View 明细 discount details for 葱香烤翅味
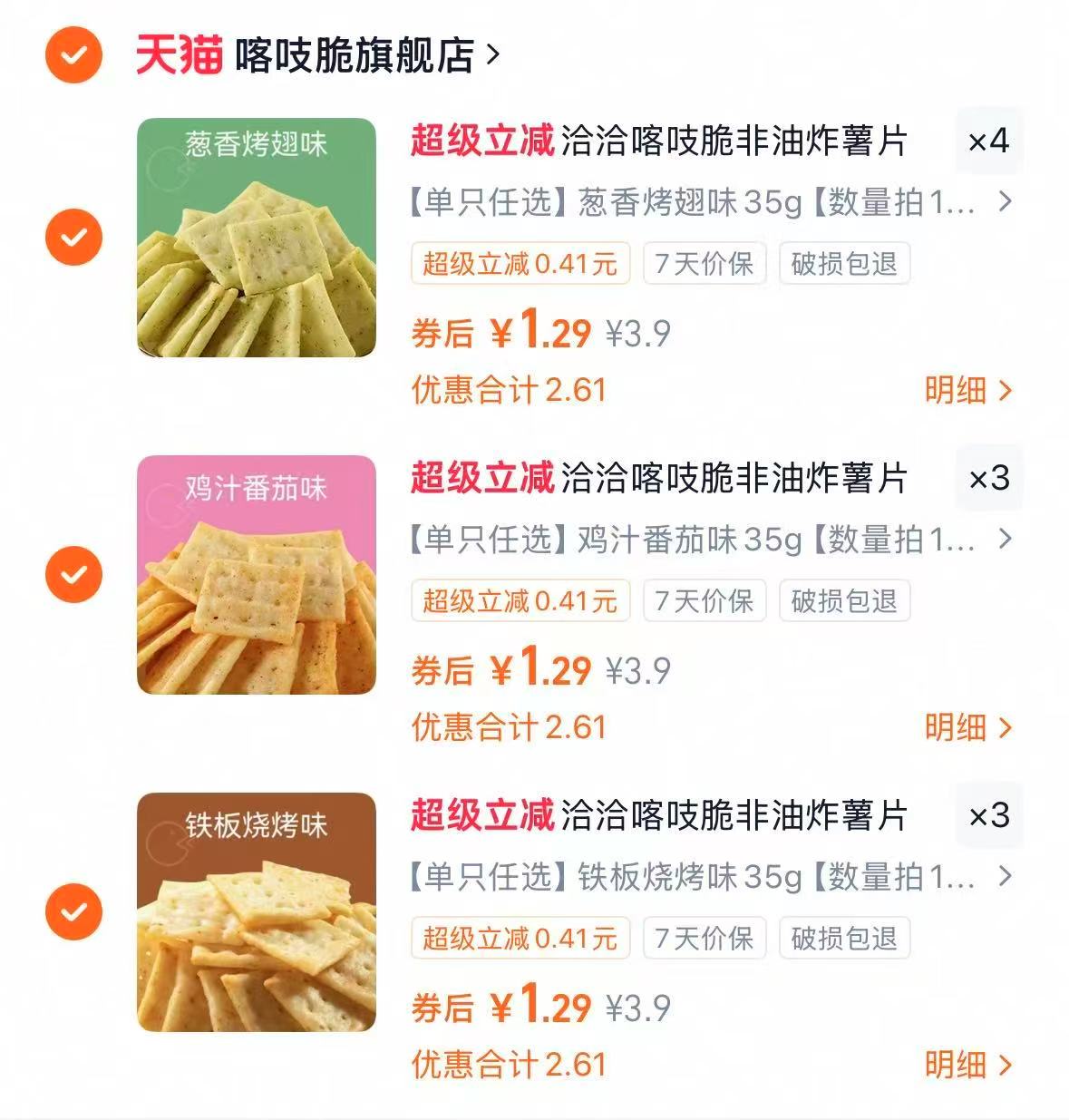 (x=967, y=391)
